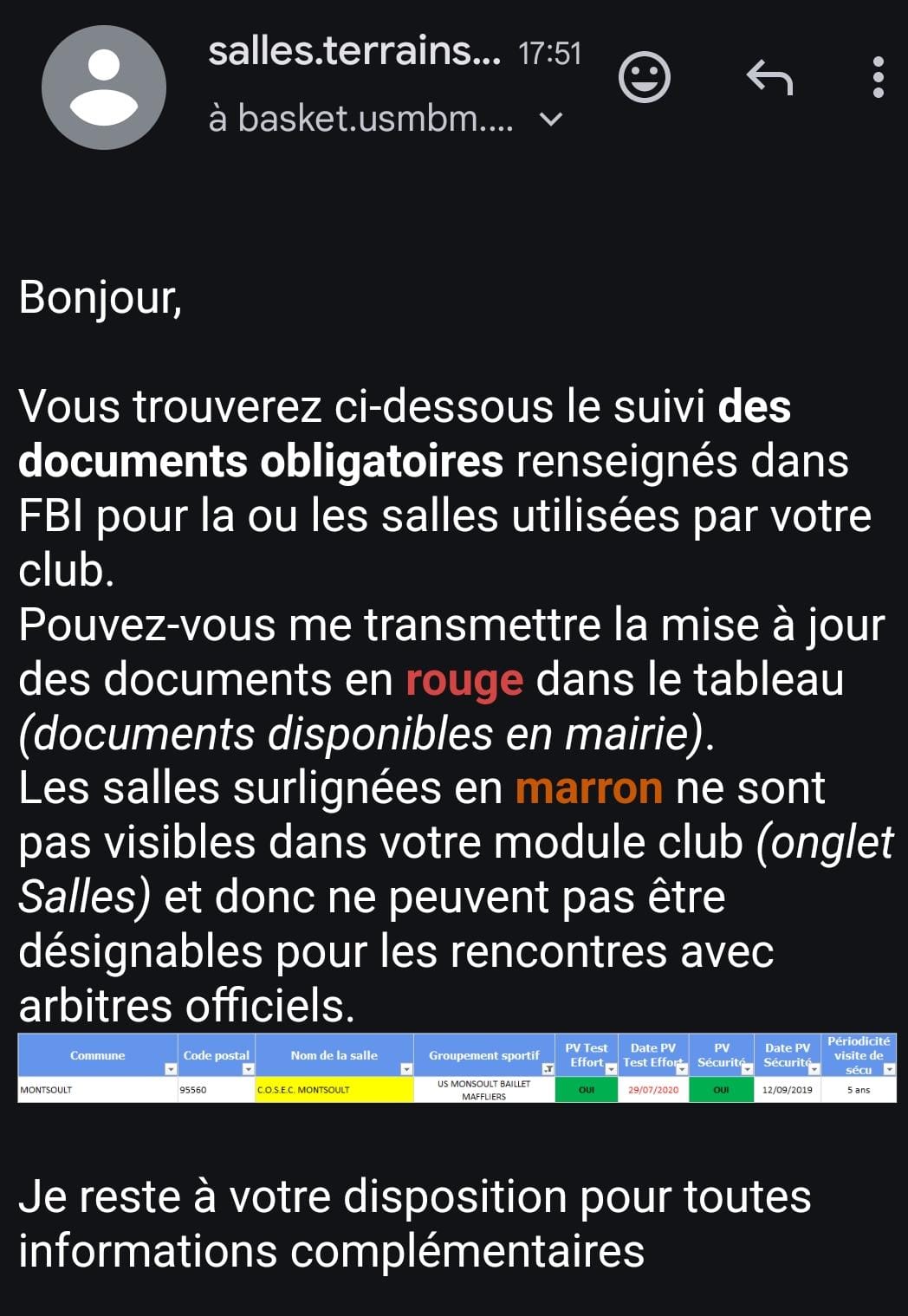Reply to the salles.terrains email
The image size is (908, 1316).
[769, 78]
